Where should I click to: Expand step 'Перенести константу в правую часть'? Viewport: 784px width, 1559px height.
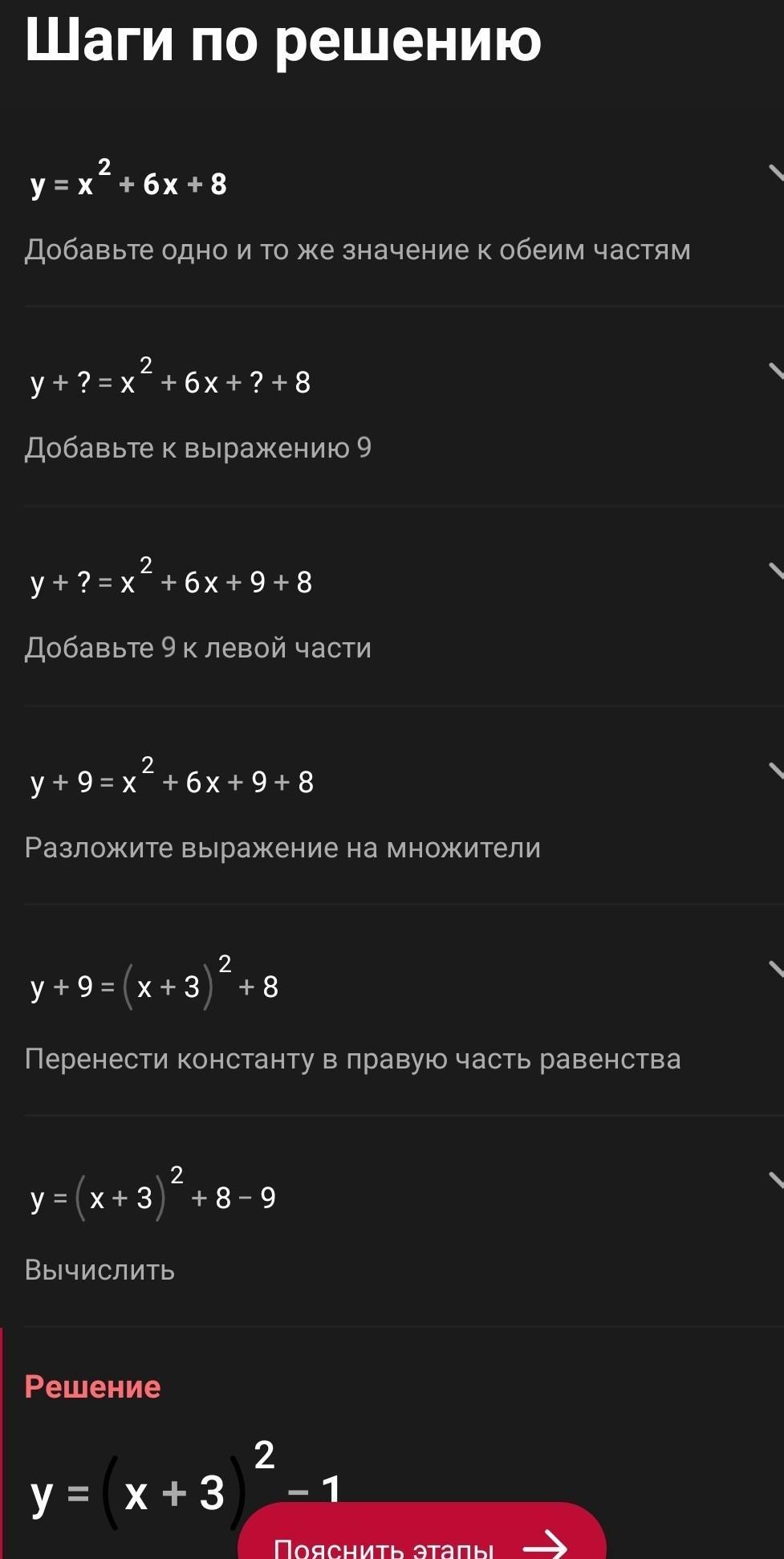click(x=774, y=970)
